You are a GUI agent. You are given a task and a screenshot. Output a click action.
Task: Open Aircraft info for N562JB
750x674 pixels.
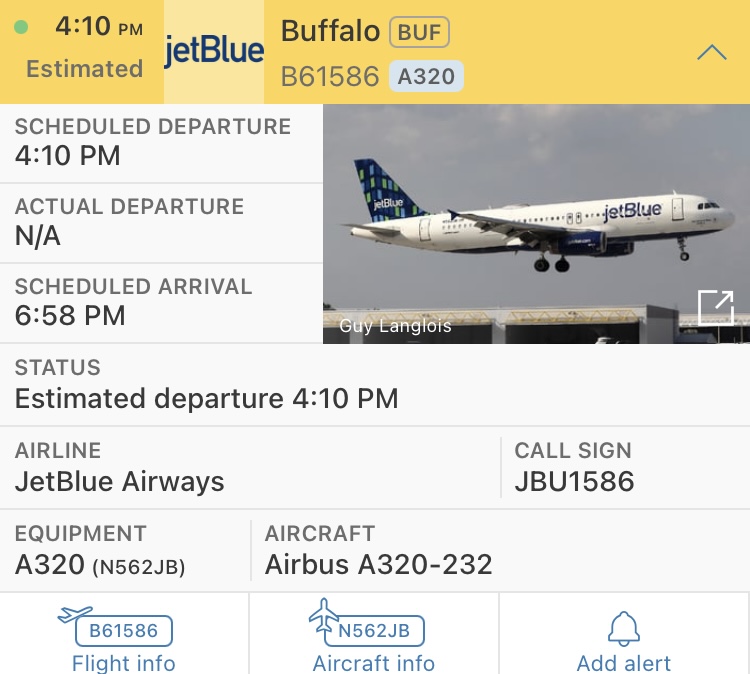tap(374, 634)
